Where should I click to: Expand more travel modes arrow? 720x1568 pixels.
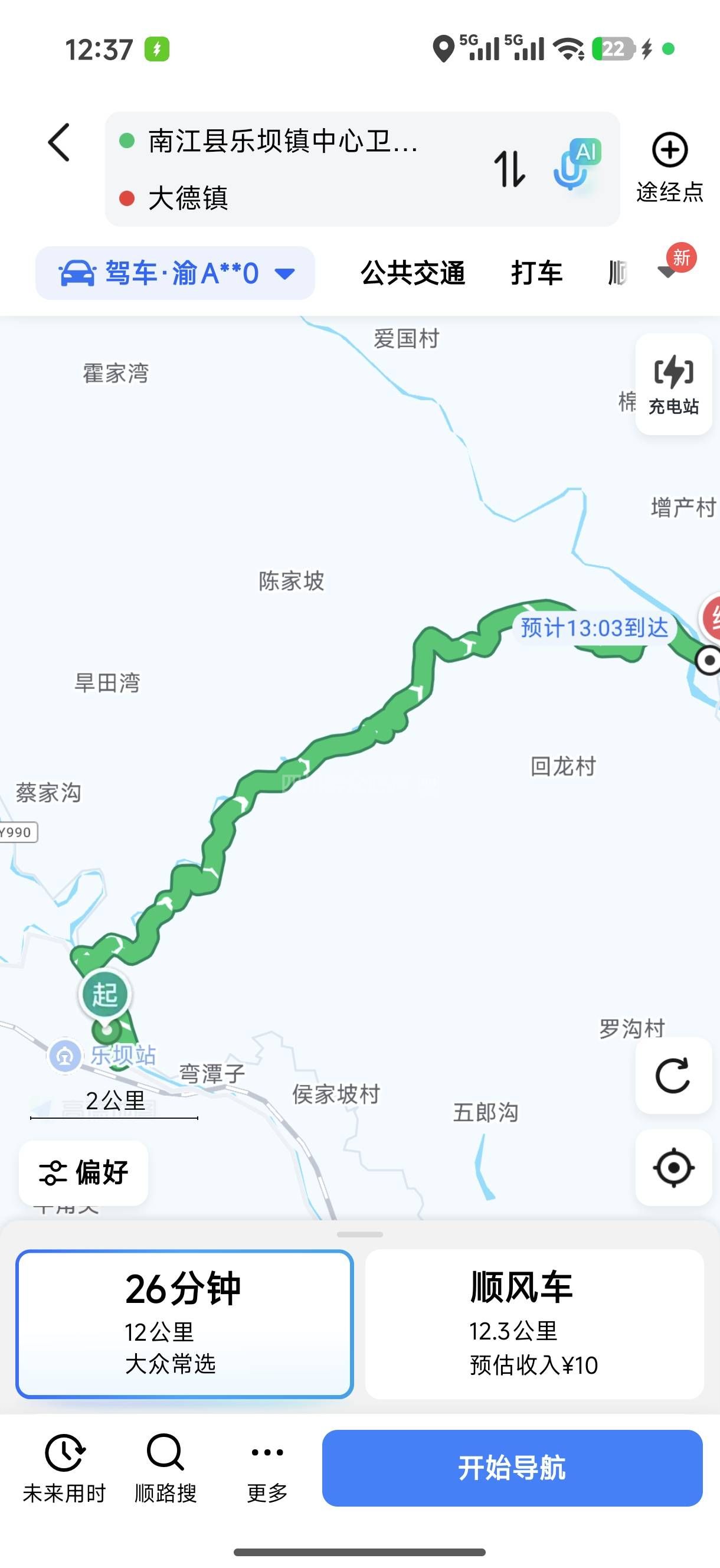(668, 272)
